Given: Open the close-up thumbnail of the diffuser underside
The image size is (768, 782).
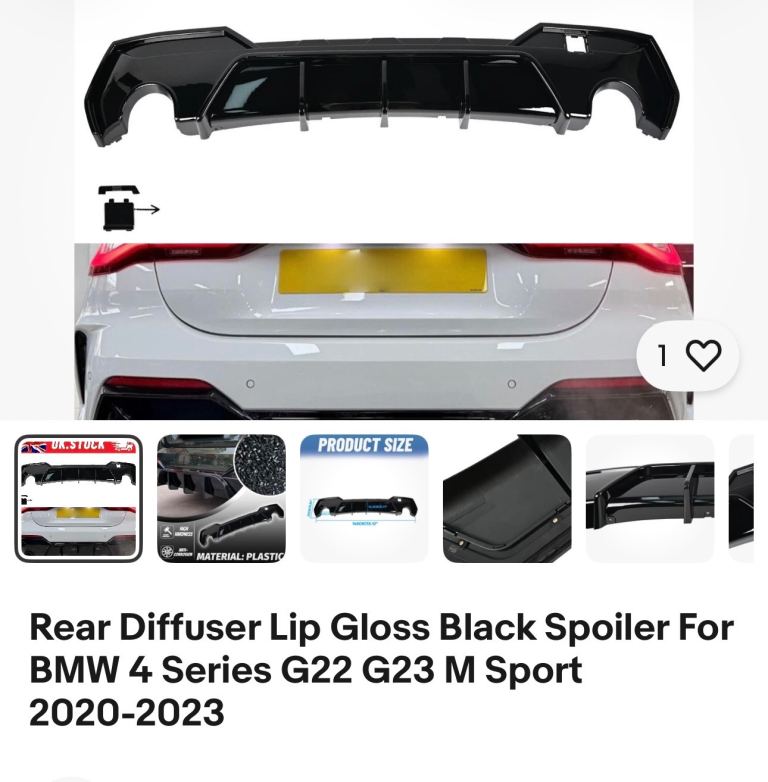Looking at the screenshot, I should [x=507, y=498].
